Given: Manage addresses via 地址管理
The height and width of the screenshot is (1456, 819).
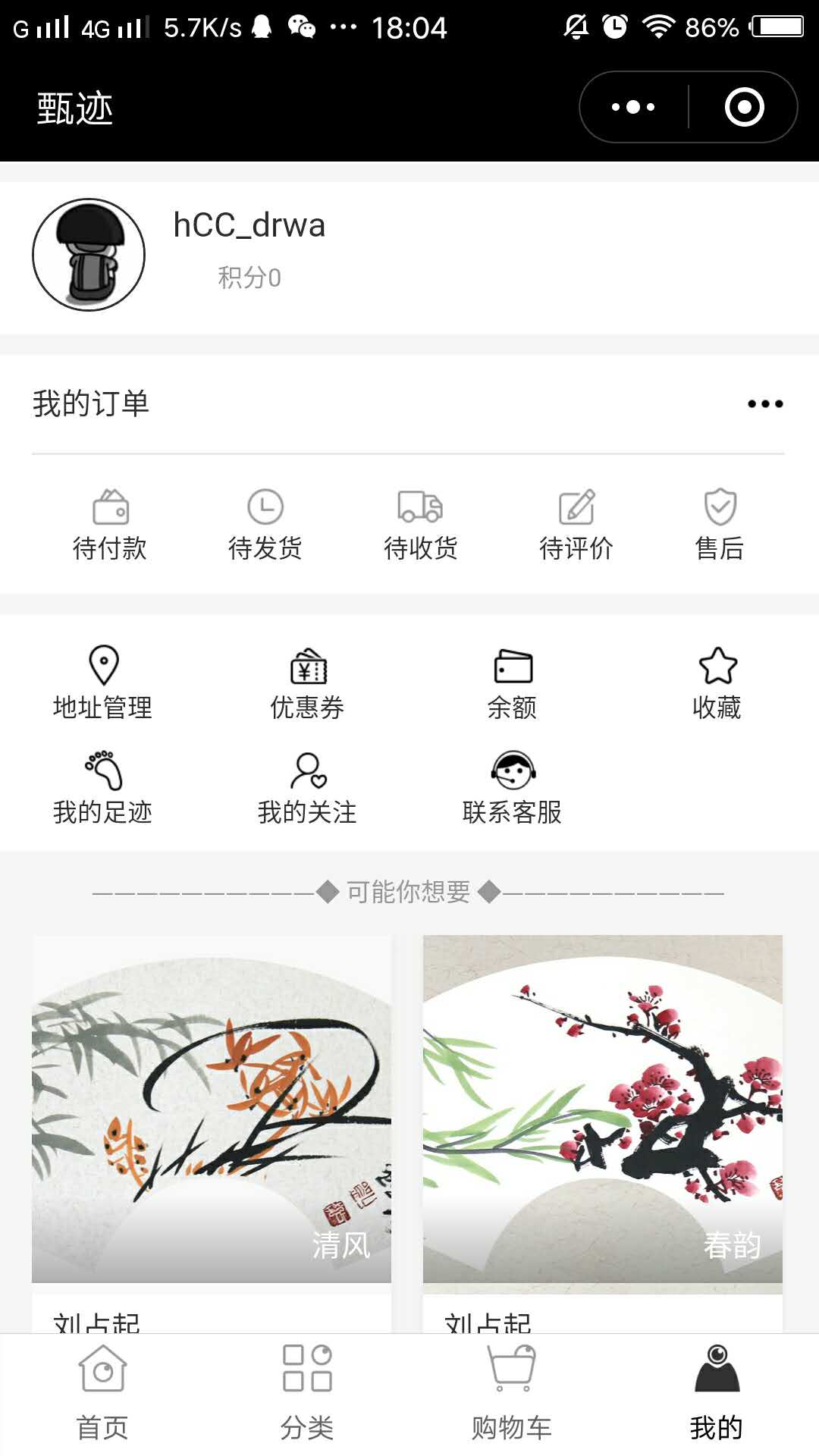Looking at the screenshot, I should tap(103, 682).
